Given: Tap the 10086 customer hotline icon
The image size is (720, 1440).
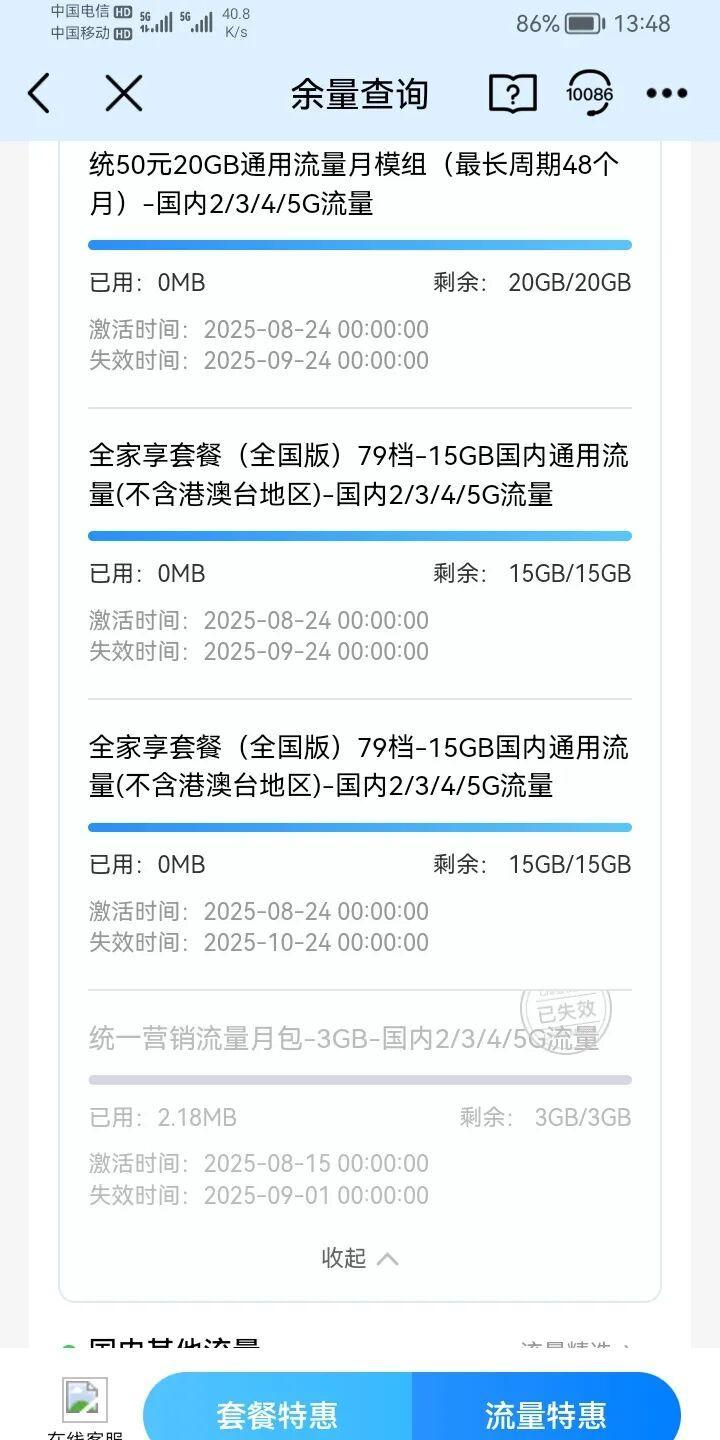Looking at the screenshot, I should [x=588, y=92].
